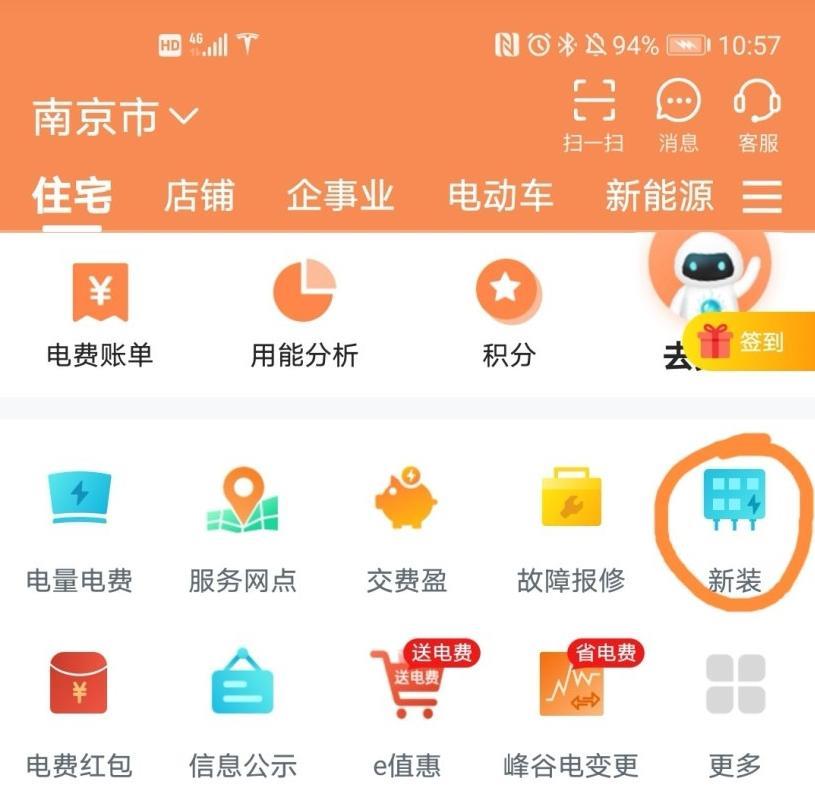Open 交费盈

(406, 525)
